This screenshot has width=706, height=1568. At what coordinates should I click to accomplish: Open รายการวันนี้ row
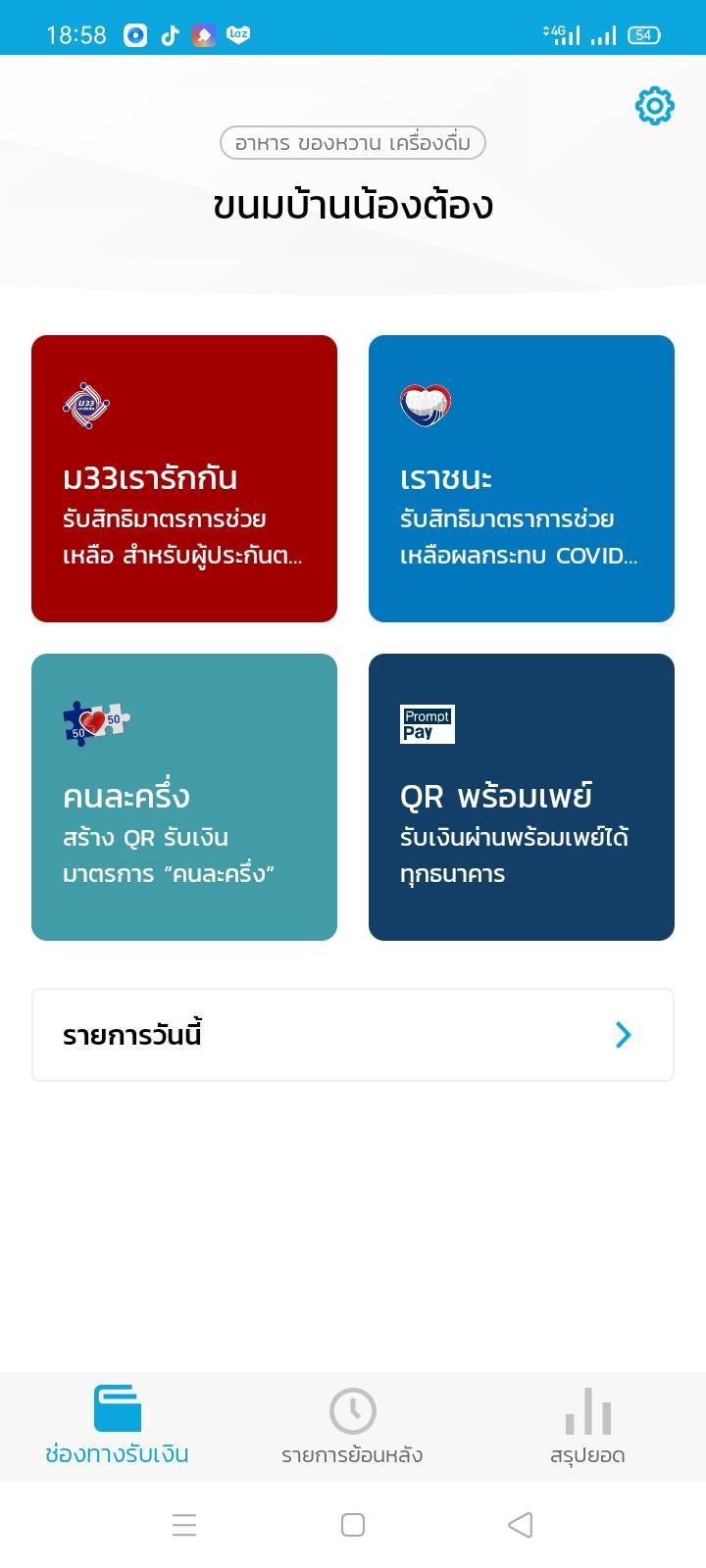pyautogui.click(x=353, y=1035)
